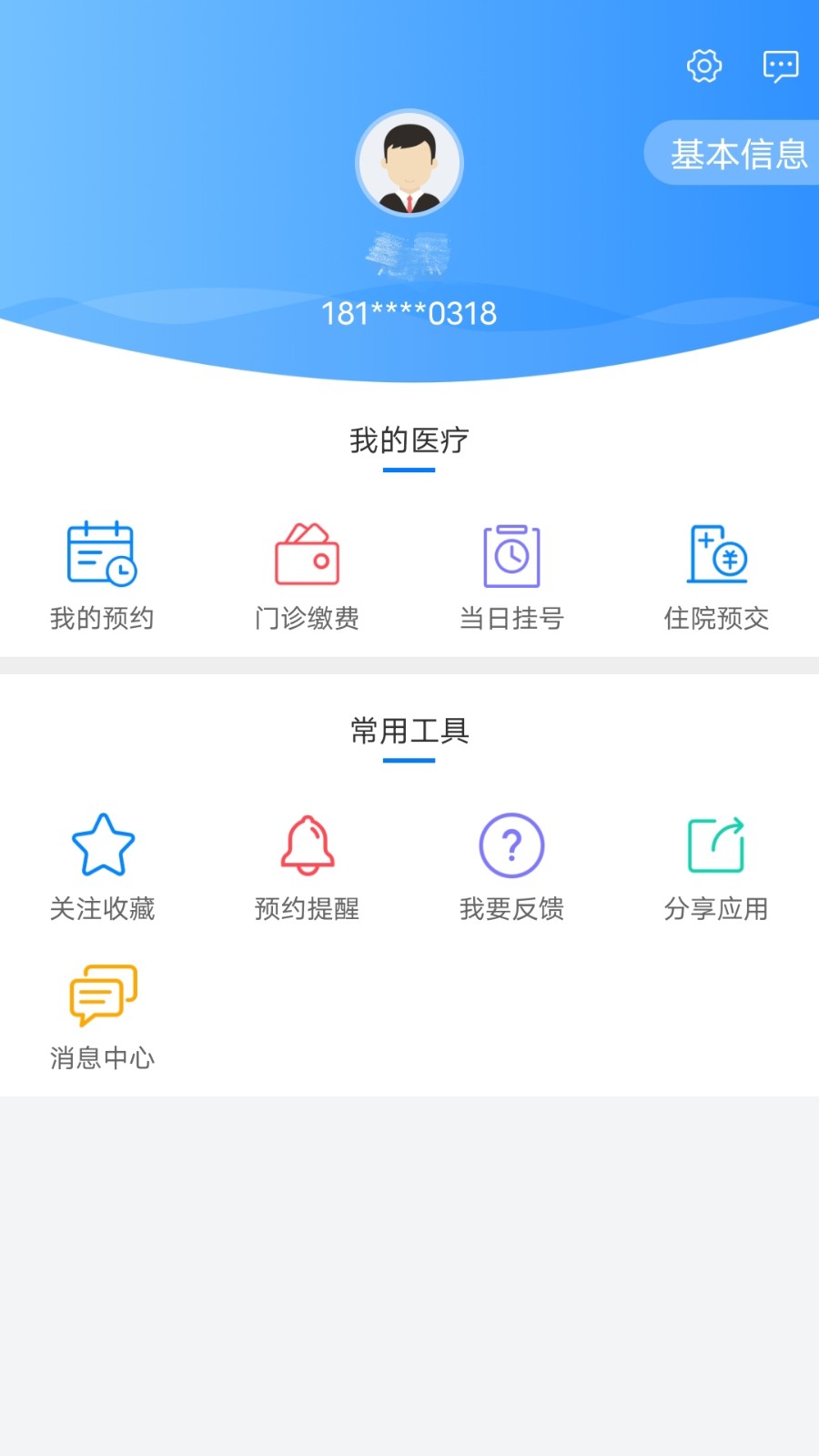Click the 我的医疗 section heading
The height and width of the screenshot is (1456, 819).
(409, 440)
